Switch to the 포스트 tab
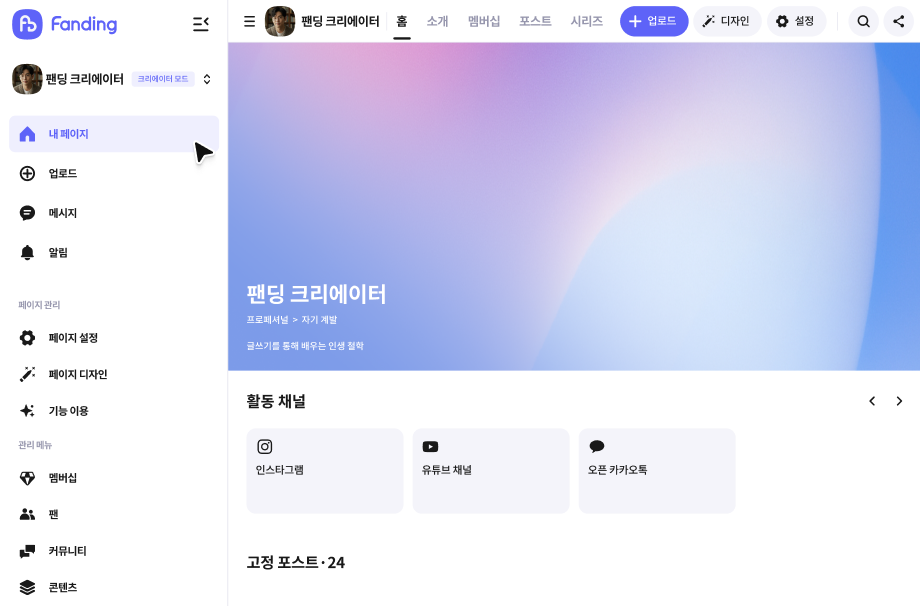The width and height of the screenshot is (920, 606). 535,21
